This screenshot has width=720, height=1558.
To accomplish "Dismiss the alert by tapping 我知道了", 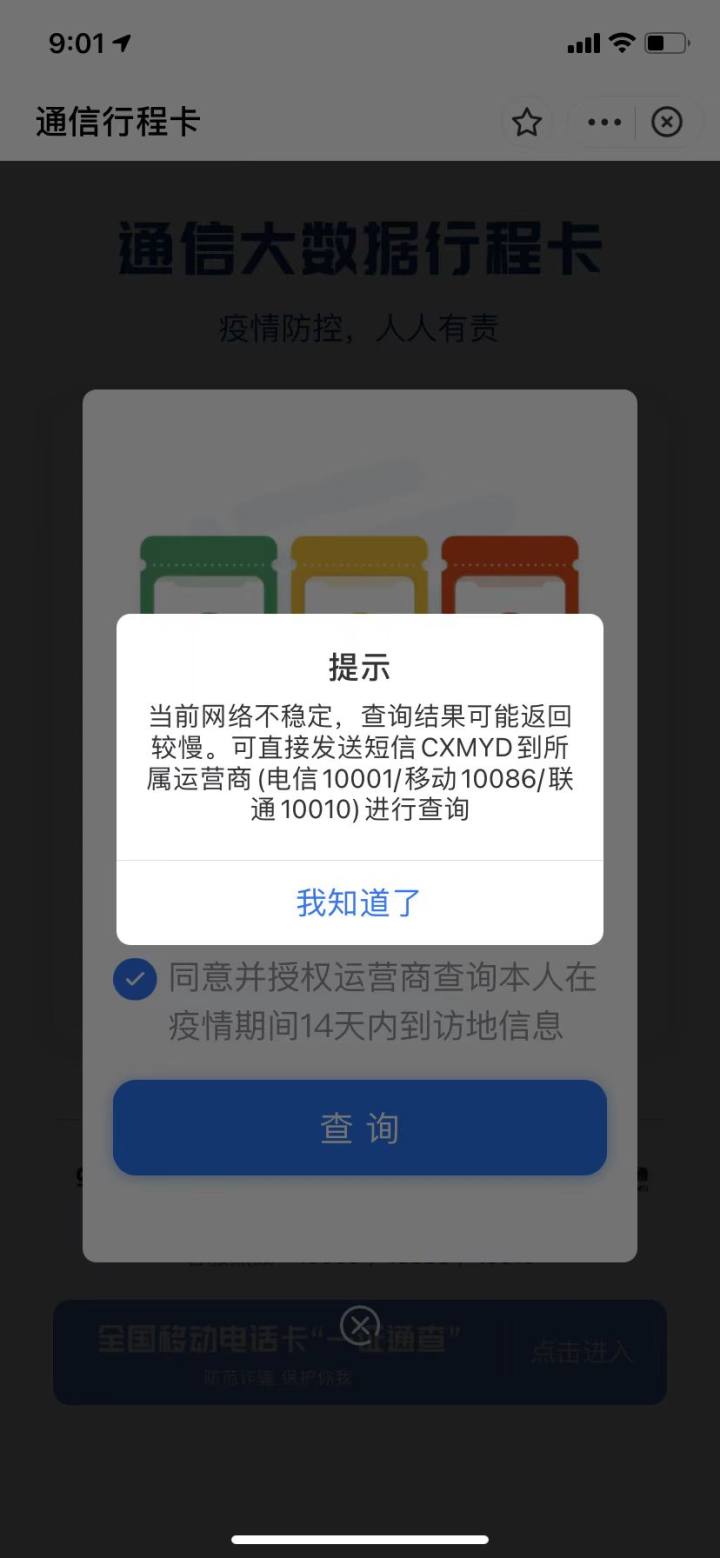I will pyautogui.click(x=359, y=902).
